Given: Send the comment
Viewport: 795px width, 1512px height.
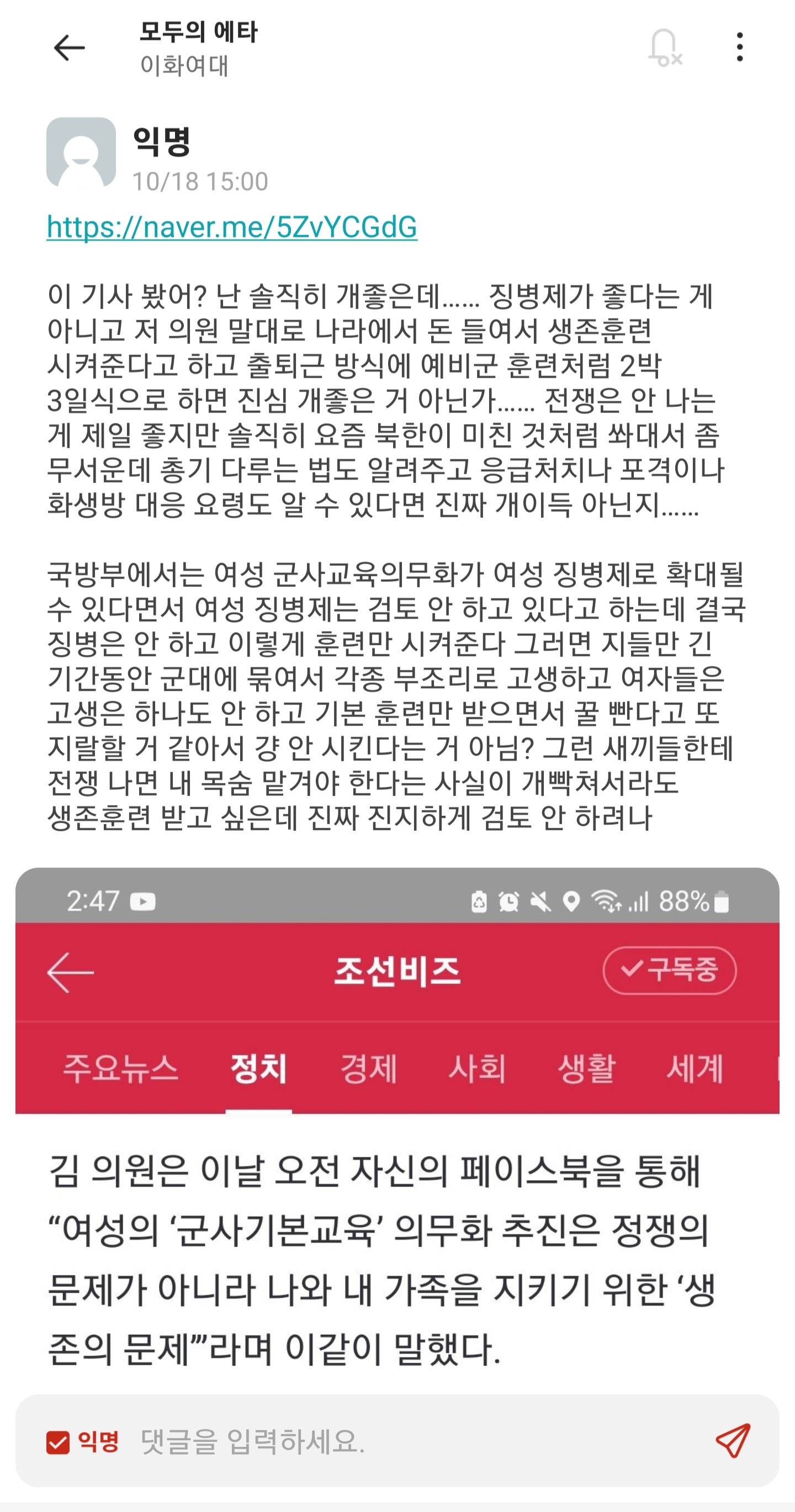Looking at the screenshot, I should [732, 1441].
